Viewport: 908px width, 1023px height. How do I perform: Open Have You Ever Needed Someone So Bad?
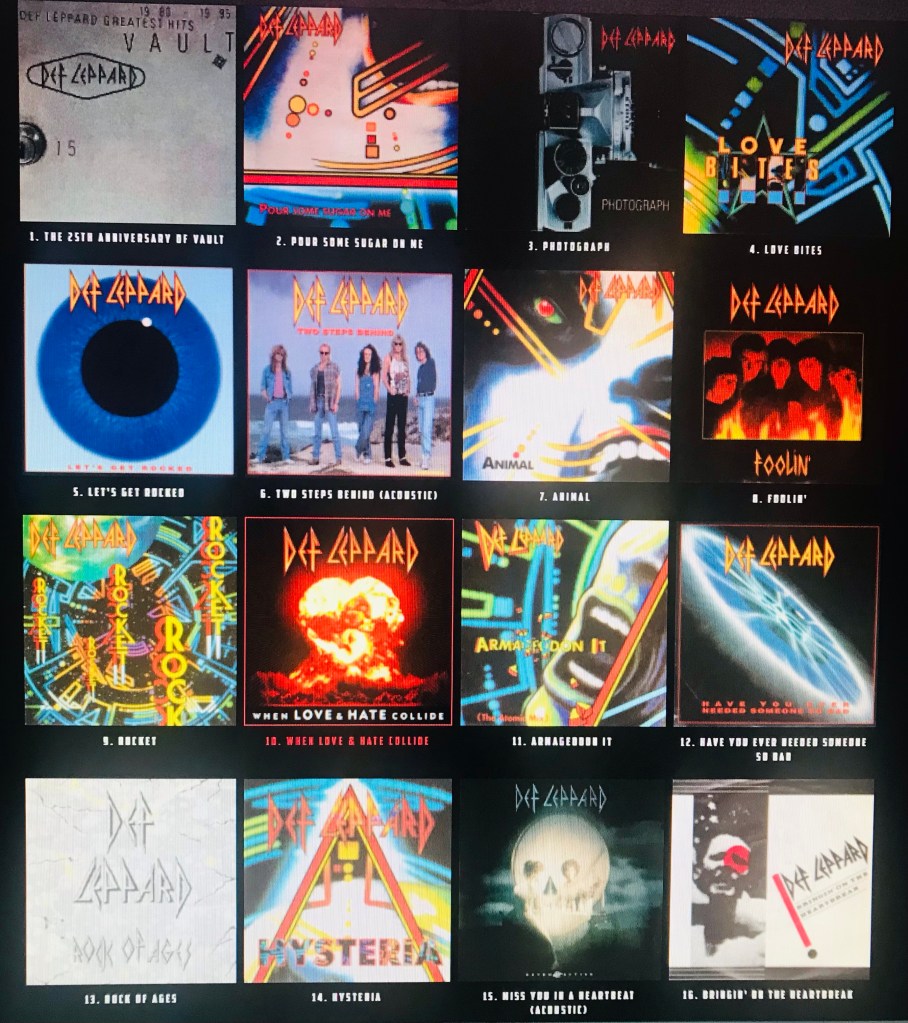[778, 624]
